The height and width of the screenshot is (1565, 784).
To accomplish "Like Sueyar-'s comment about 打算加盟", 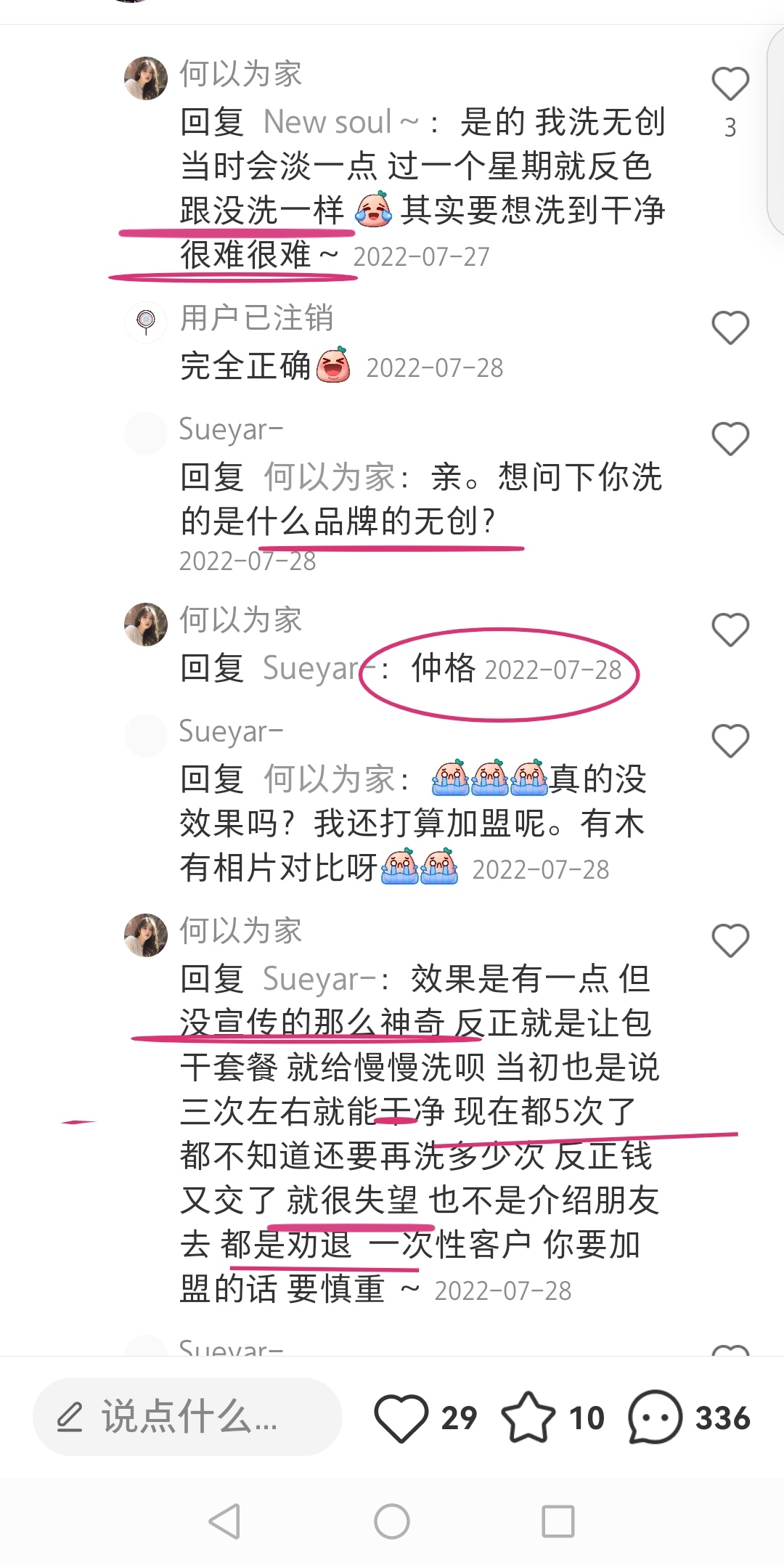I will pos(730,741).
